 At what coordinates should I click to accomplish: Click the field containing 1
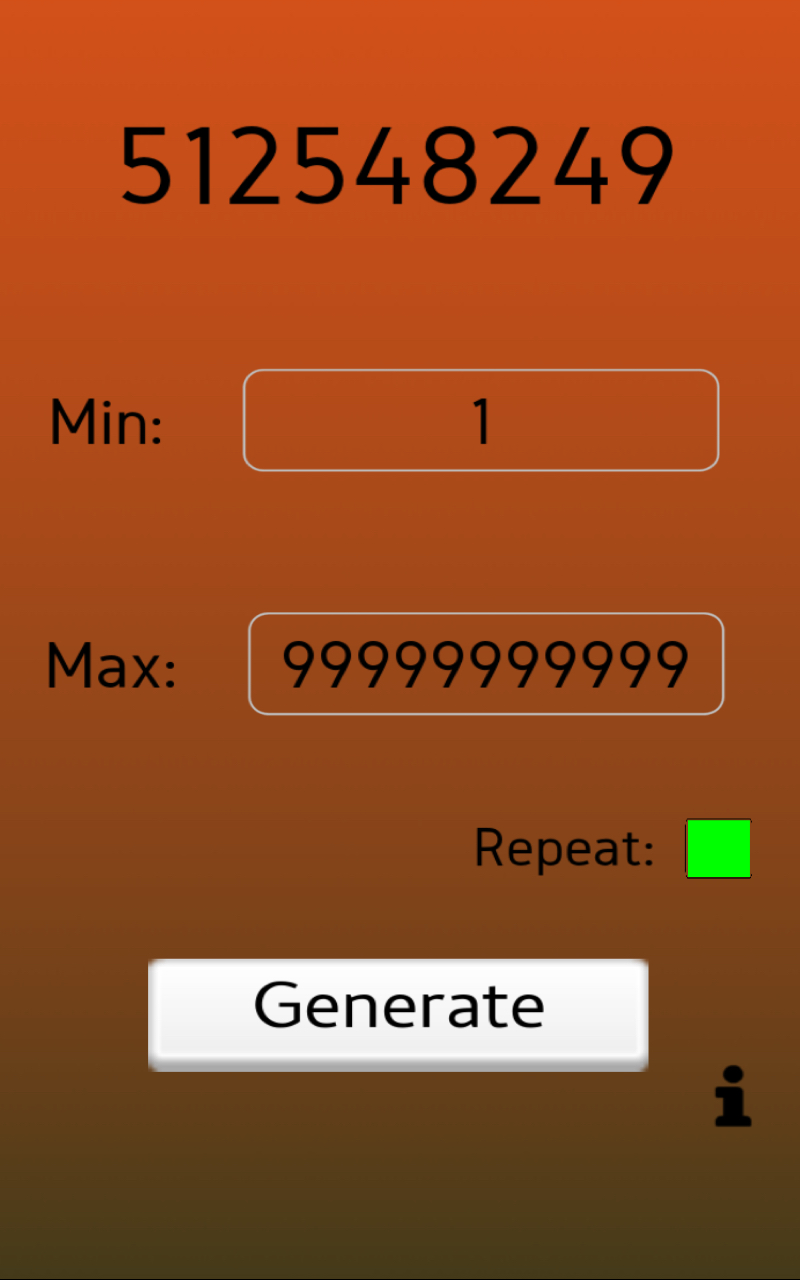point(480,420)
